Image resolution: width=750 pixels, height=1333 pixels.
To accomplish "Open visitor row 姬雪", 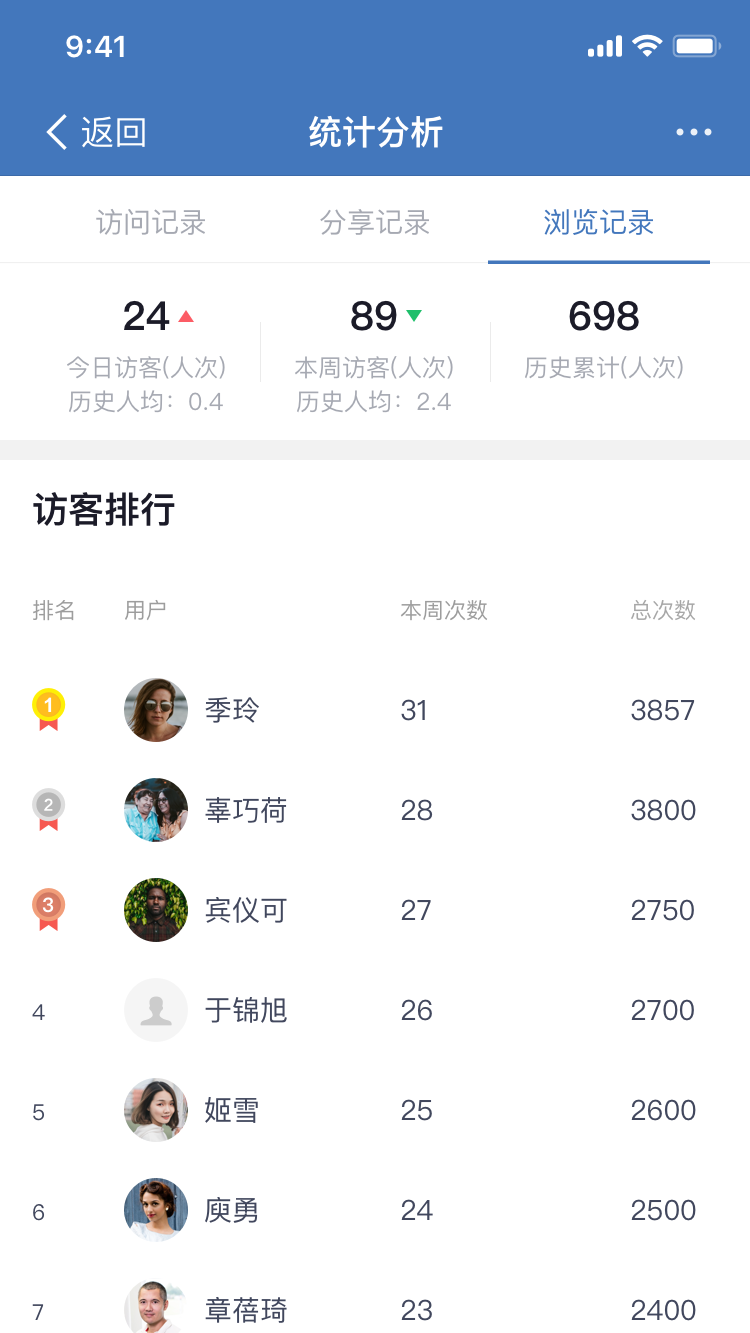I will (x=375, y=1110).
